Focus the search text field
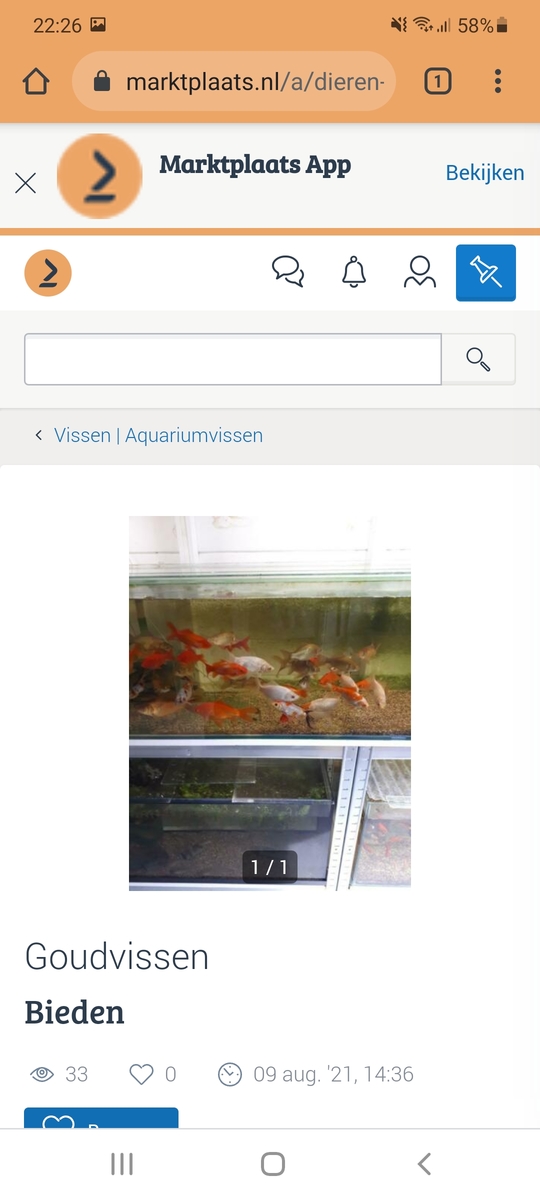The width and height of the screenshot is (540, 1200). tap(233, 359)
